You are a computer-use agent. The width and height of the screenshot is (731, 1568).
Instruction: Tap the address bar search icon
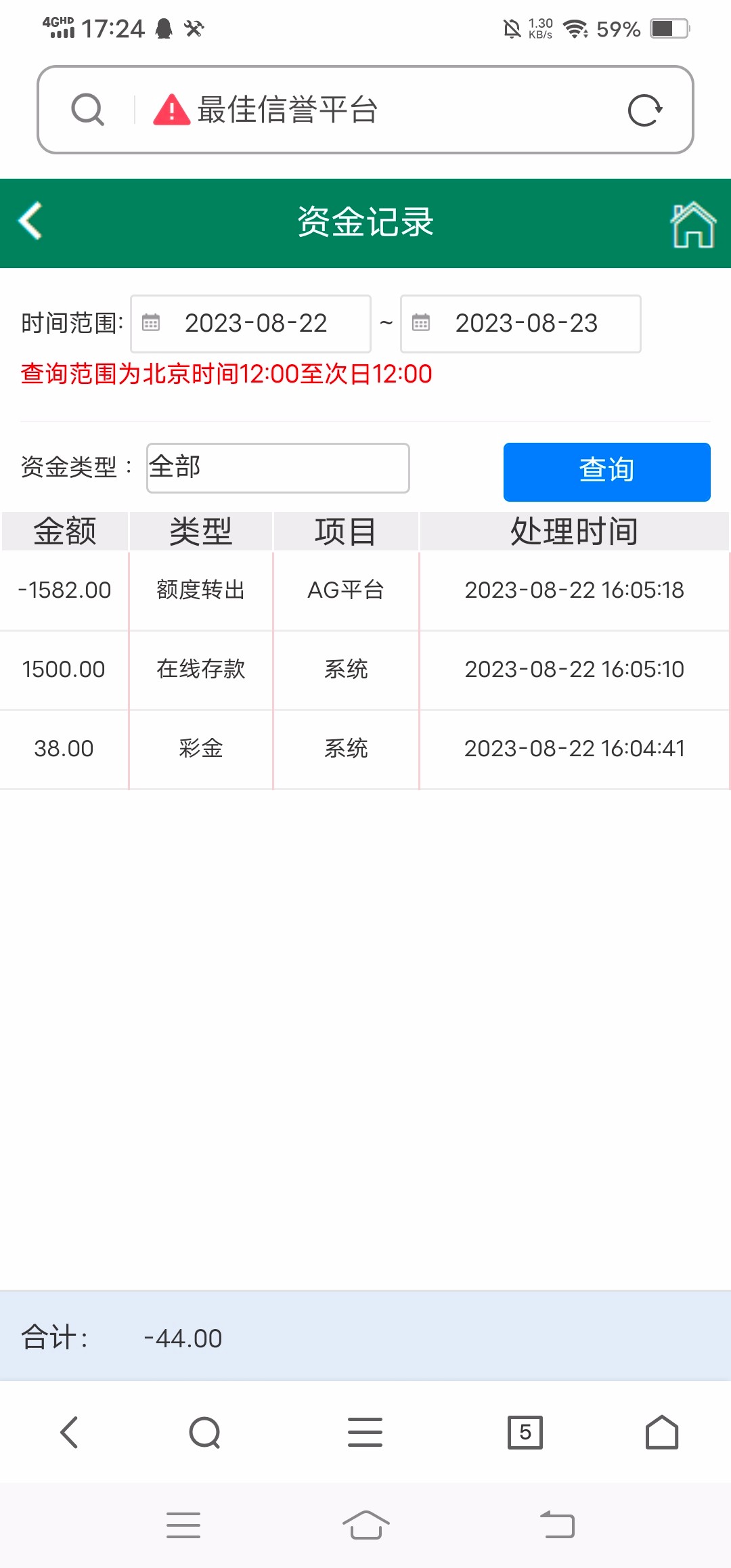coord(87,110)
